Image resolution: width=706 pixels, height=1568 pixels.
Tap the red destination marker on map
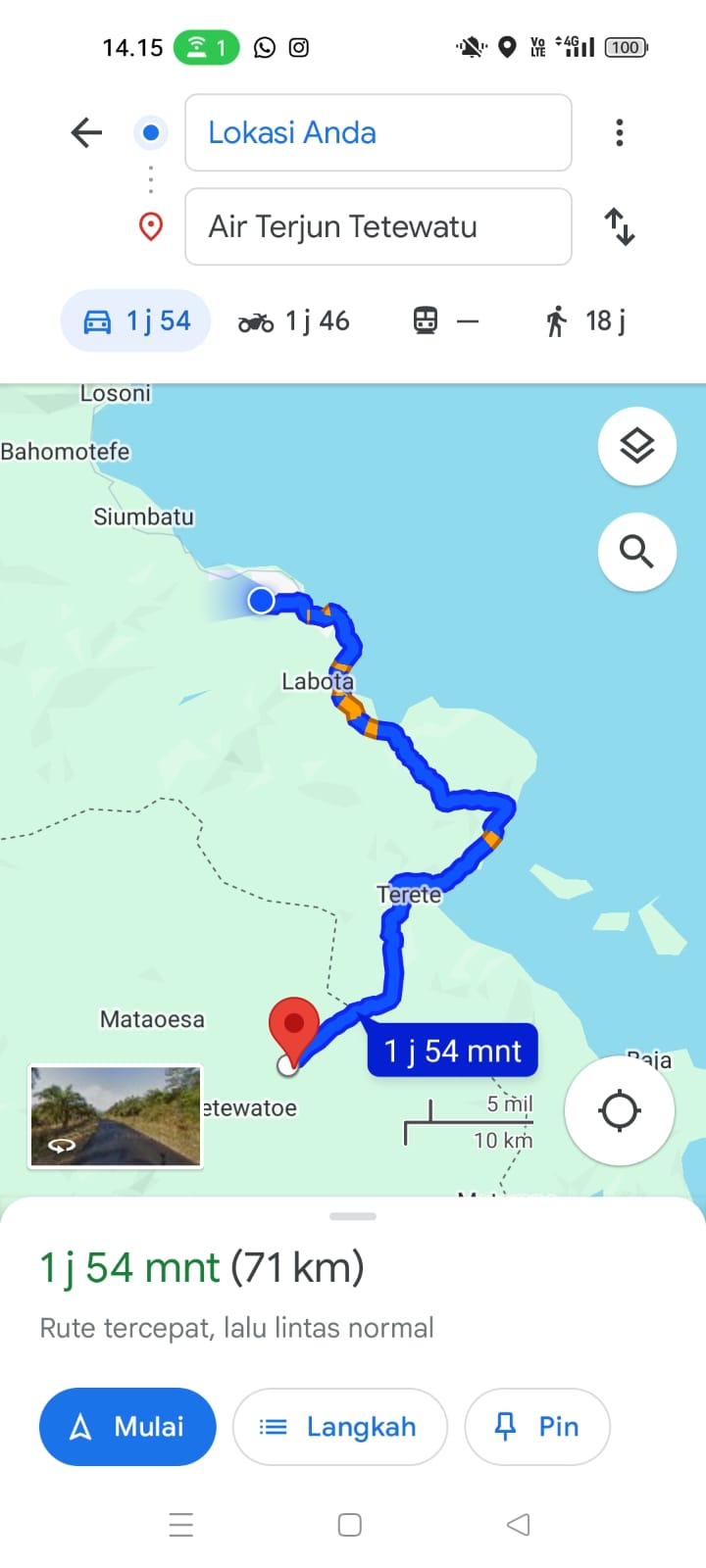click(293, 1028)
